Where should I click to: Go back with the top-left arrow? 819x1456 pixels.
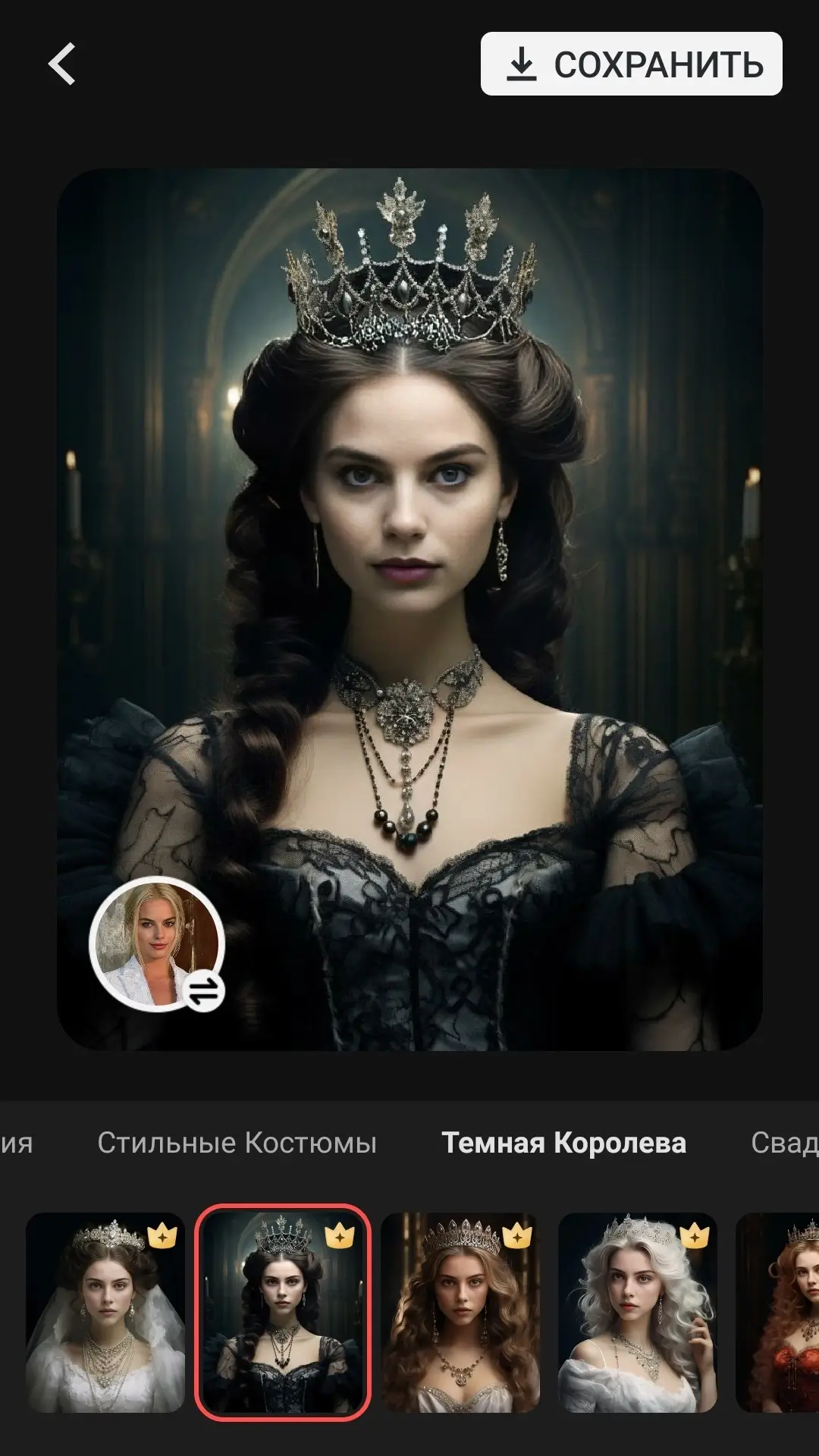tap(62, 64)
